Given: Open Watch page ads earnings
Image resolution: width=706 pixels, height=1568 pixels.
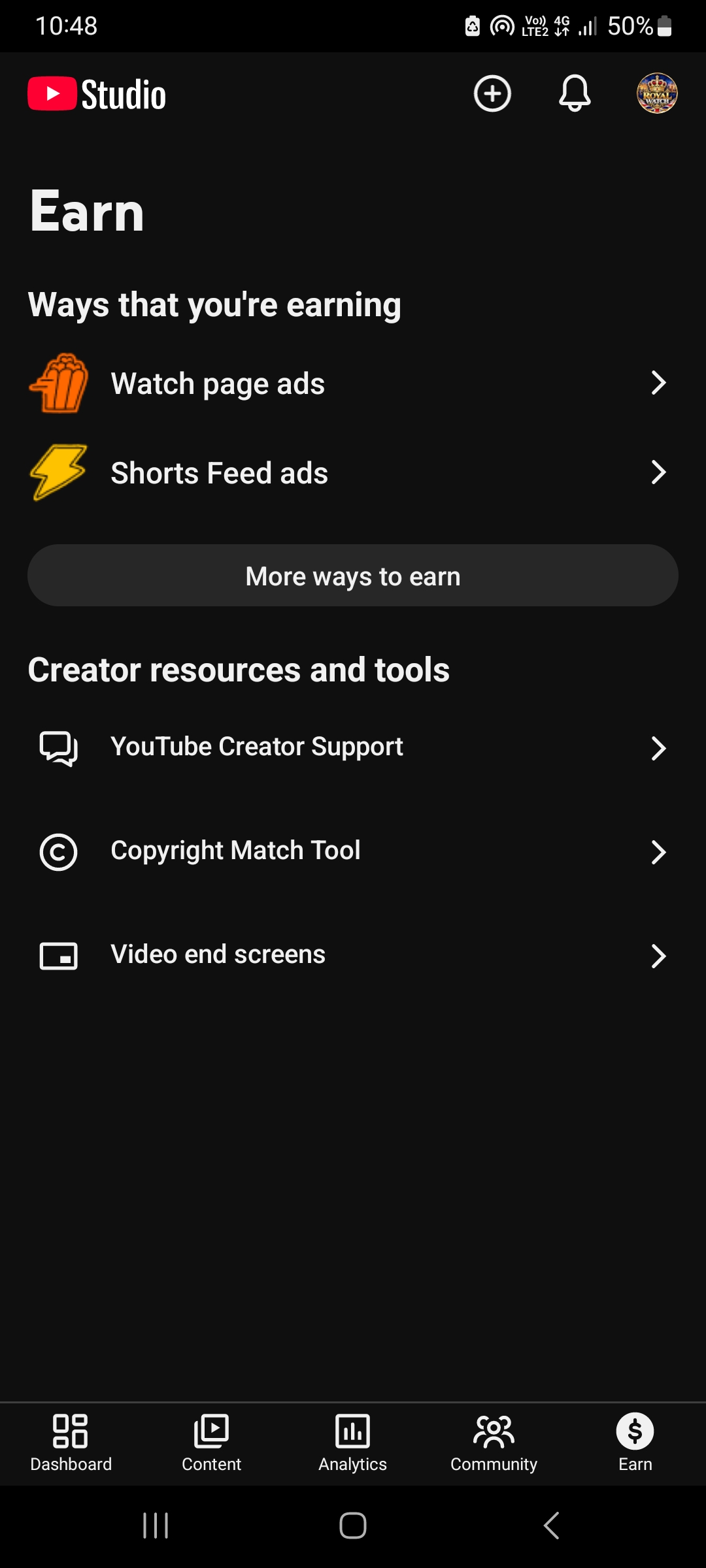Looking at the screenshot, I should pos(353,384).
